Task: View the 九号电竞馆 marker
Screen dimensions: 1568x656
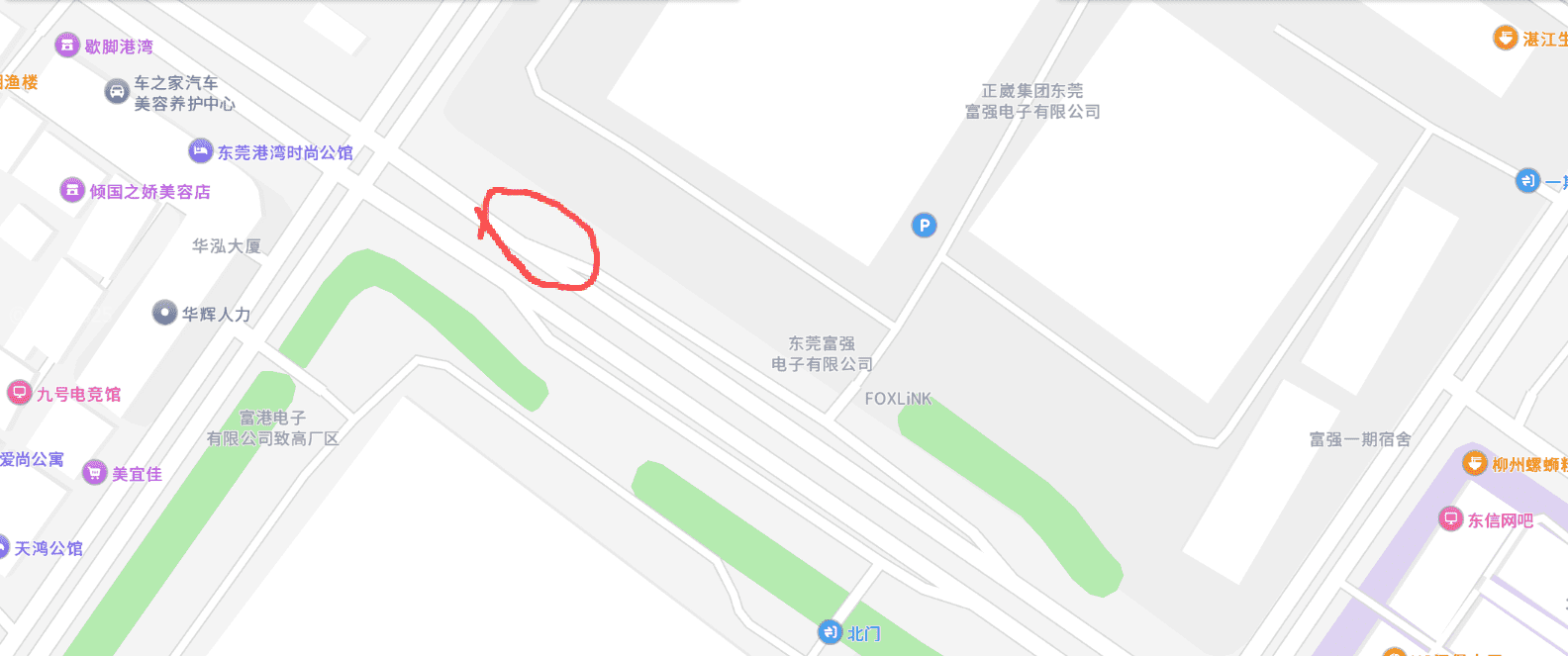Action: point(20,393)
